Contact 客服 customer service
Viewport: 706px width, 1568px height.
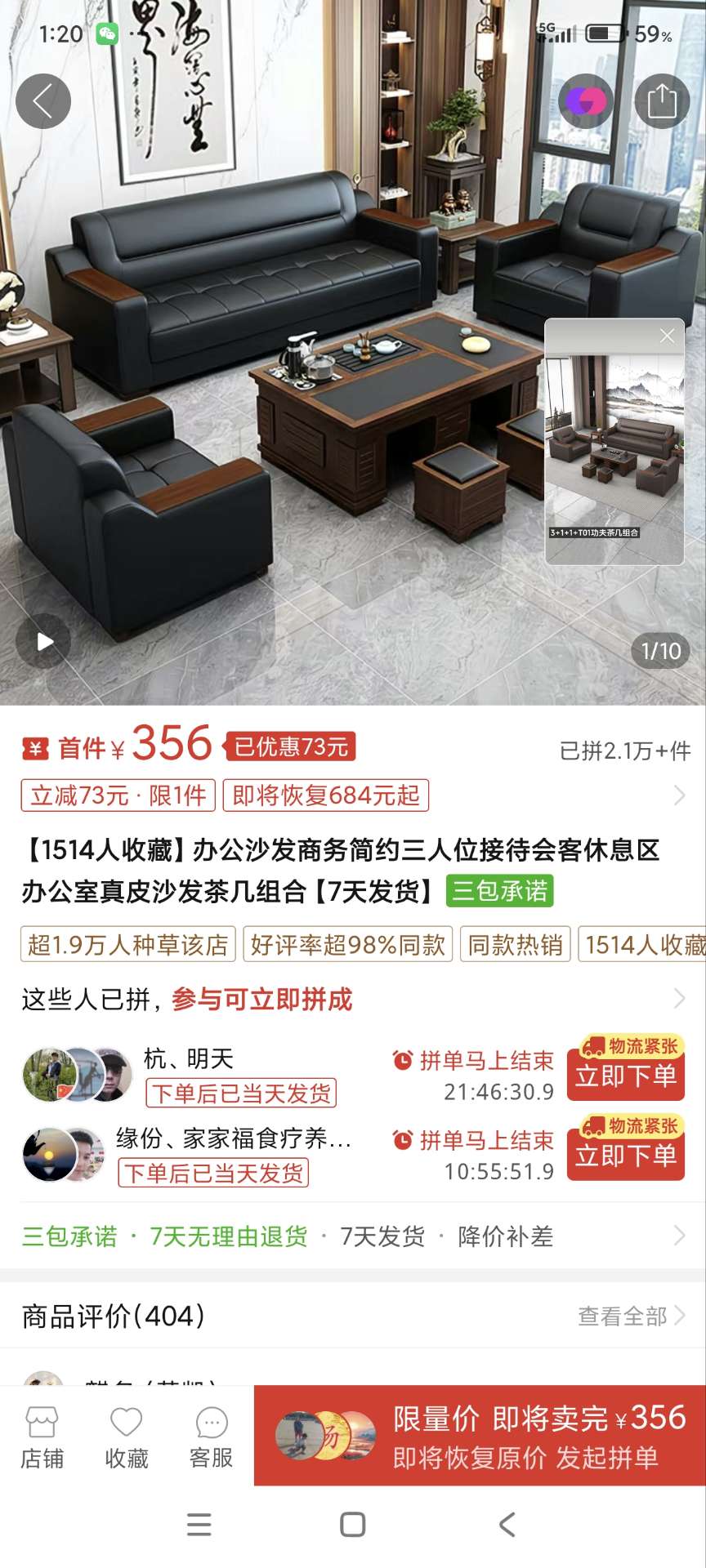pos(211,1437)
